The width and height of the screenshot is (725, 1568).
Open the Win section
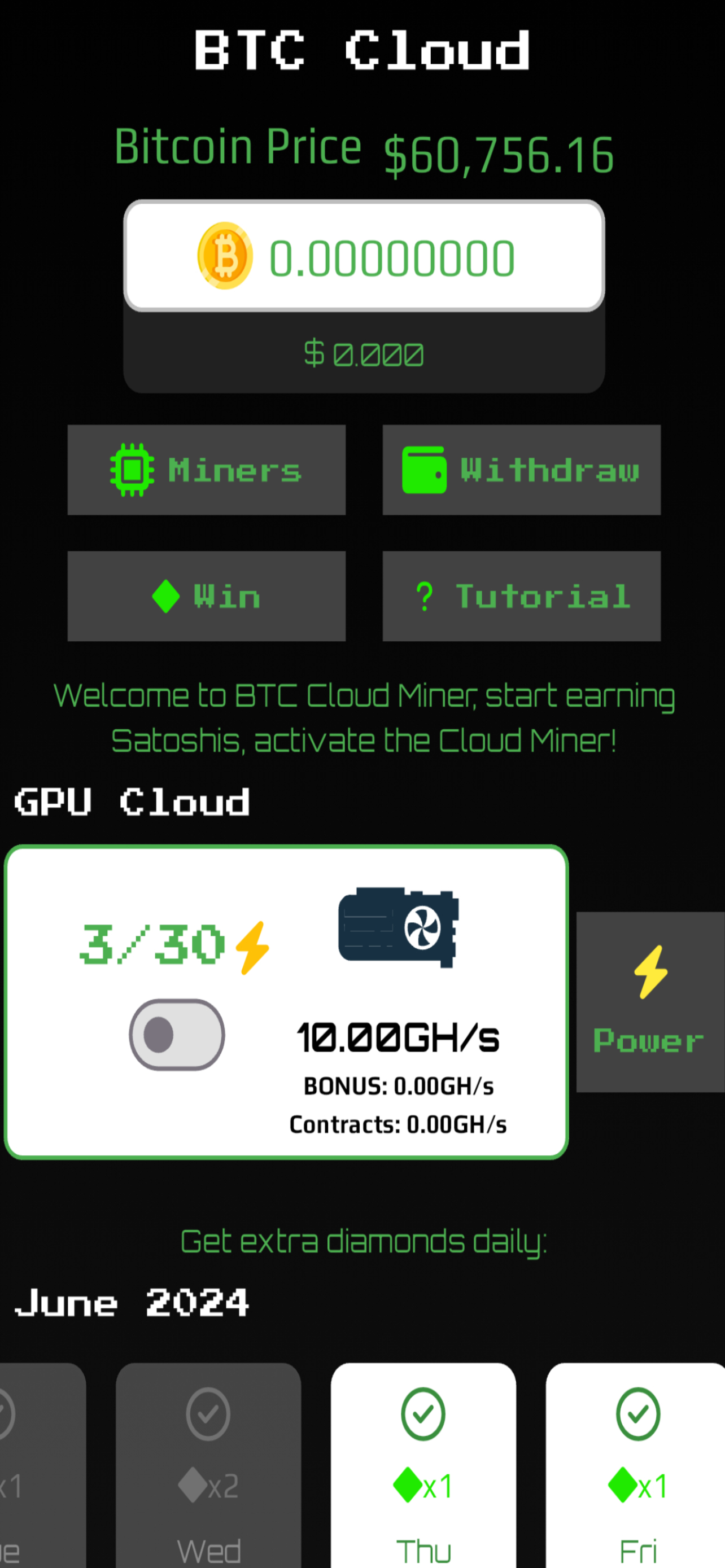tap(206, 595)
